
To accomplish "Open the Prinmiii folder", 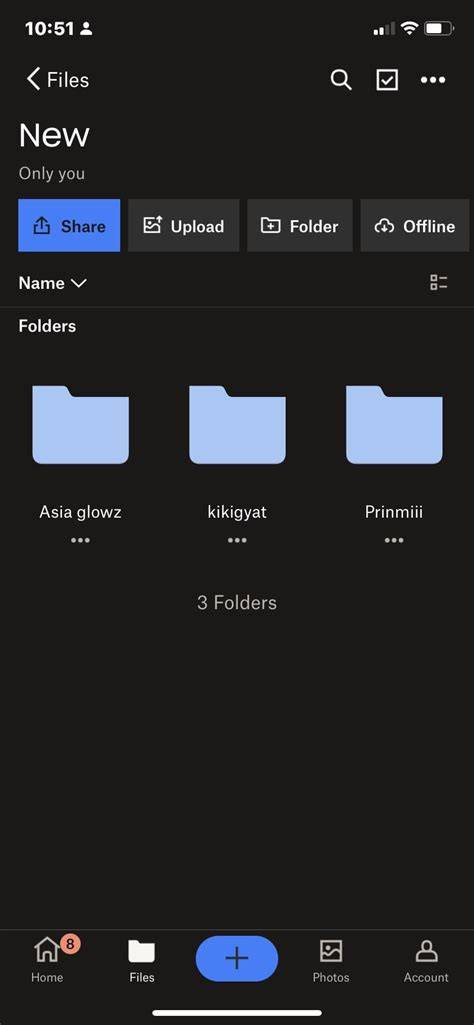I will [x=394, y=425].
